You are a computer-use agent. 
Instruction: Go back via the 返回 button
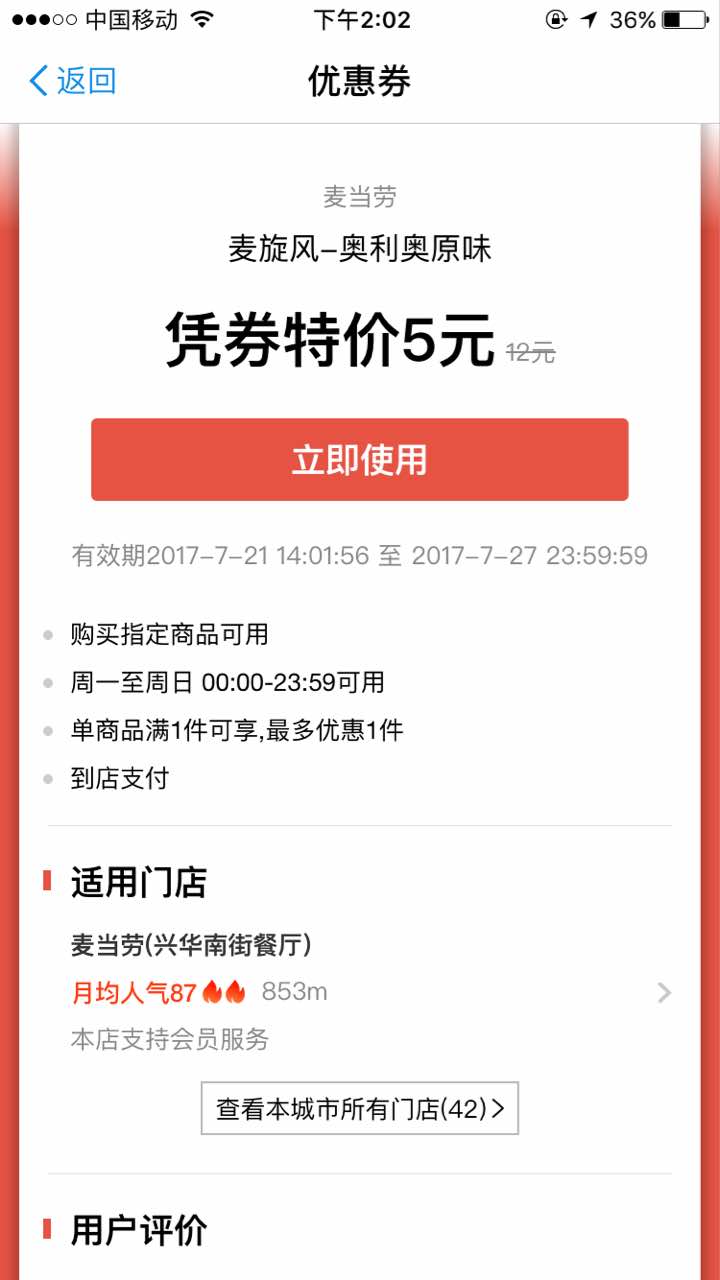72,81
